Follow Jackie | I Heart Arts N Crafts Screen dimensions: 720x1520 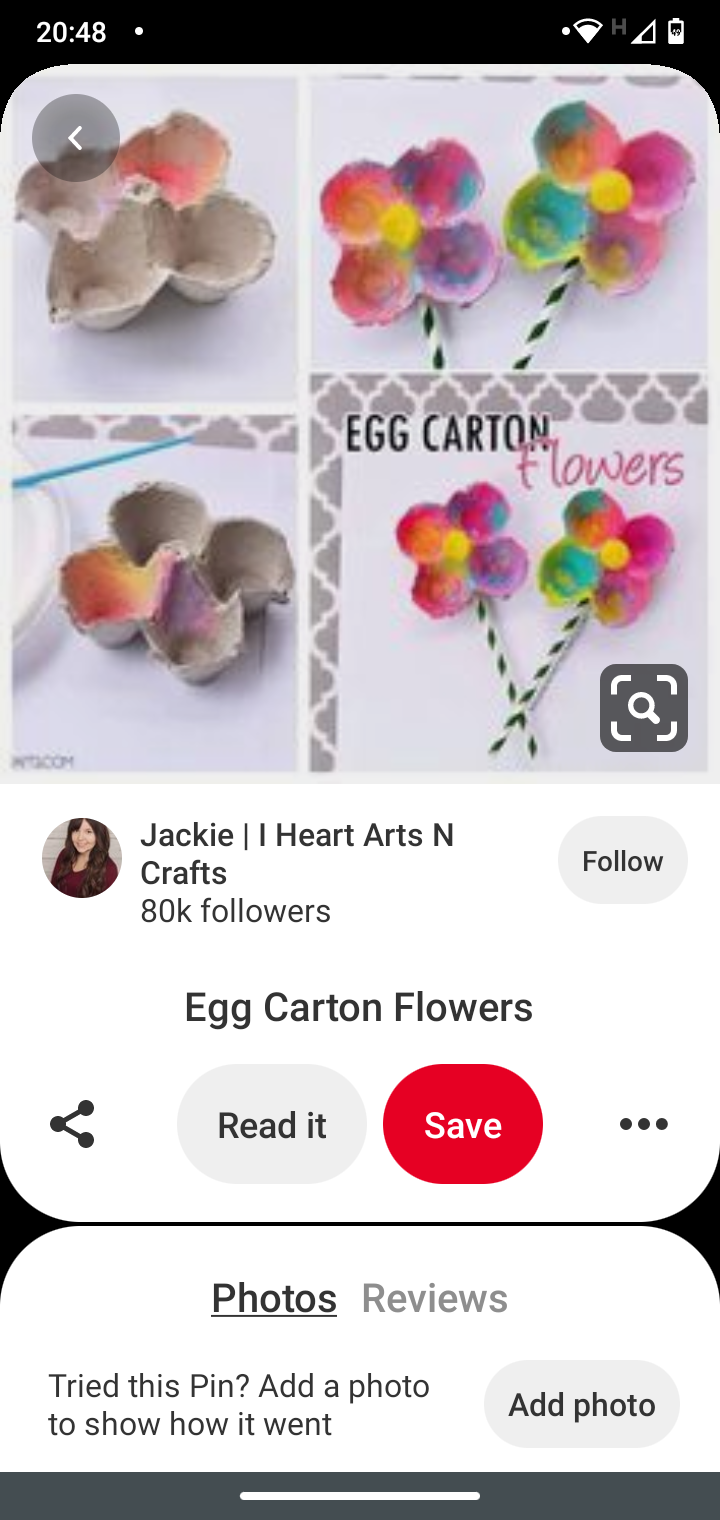click(x=622, y=860)
